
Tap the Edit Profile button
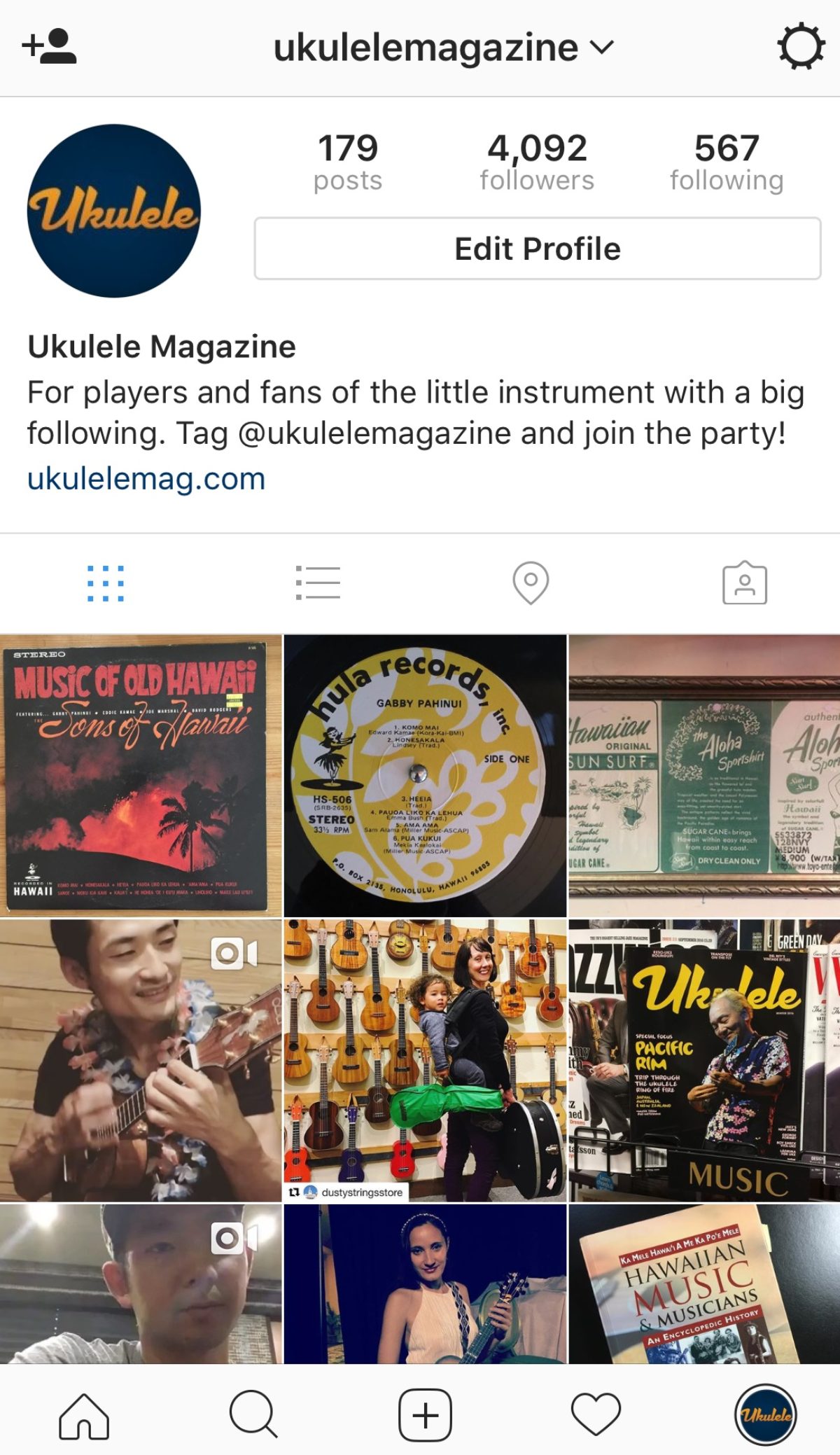coord(537,249)
